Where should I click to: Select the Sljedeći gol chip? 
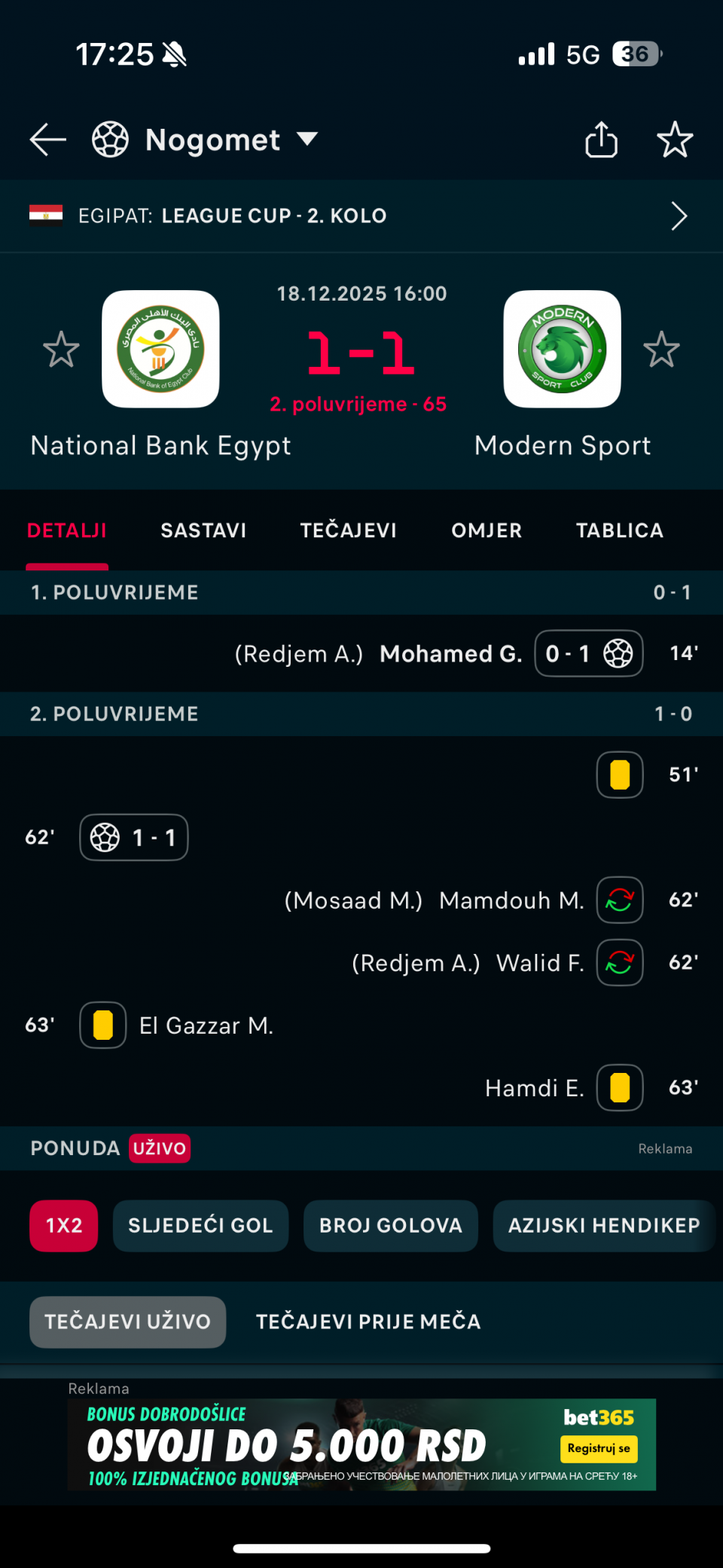point(200,1226)
